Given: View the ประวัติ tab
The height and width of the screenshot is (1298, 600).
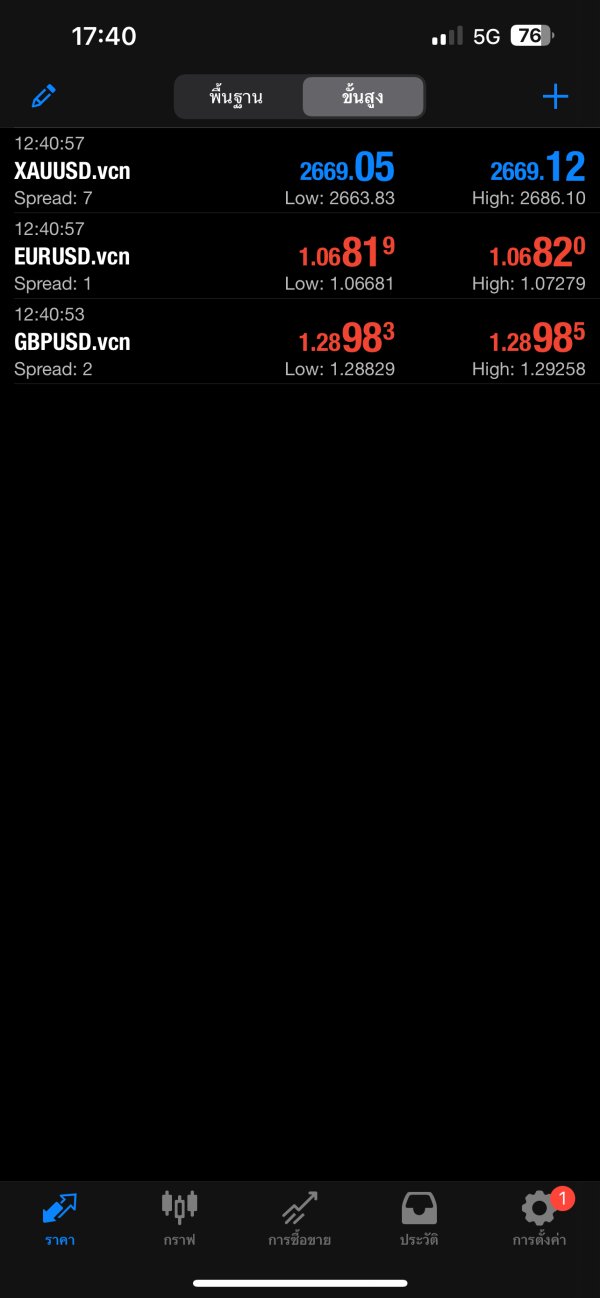Looking at the screenshot, I should (x=419, y=1219).
